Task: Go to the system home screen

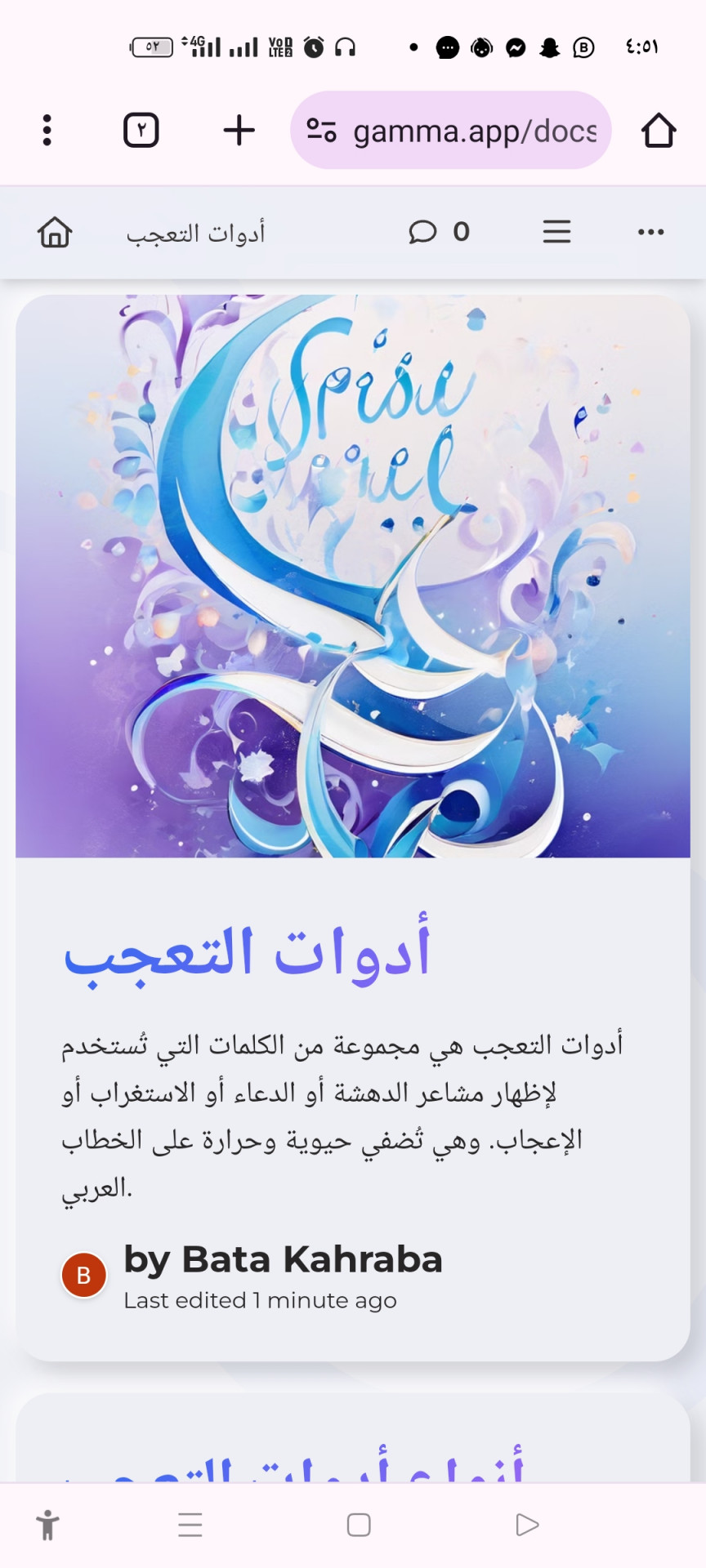Action: (359, 1525)
